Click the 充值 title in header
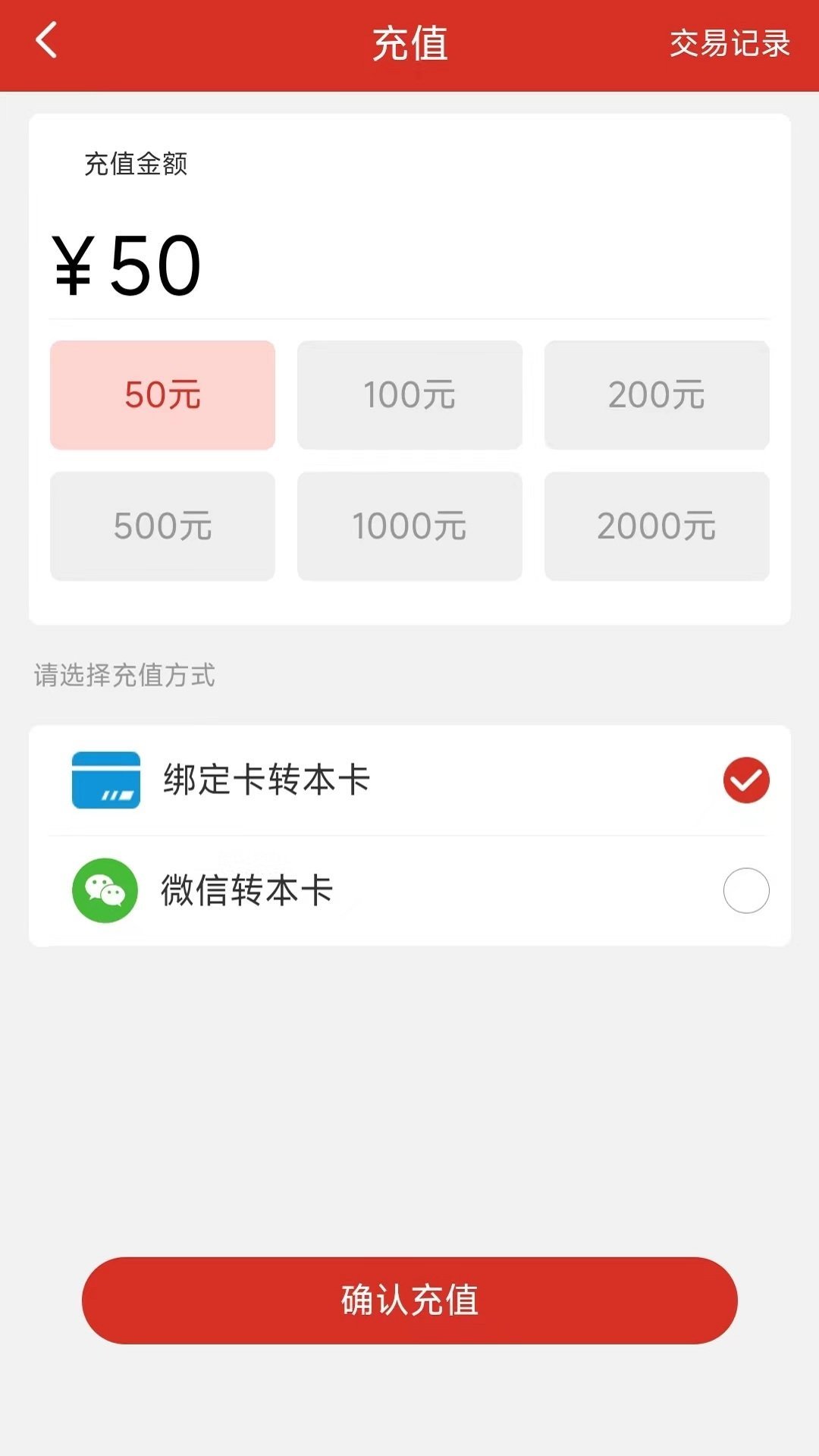The image size is (819, 1456). (409, 43)
